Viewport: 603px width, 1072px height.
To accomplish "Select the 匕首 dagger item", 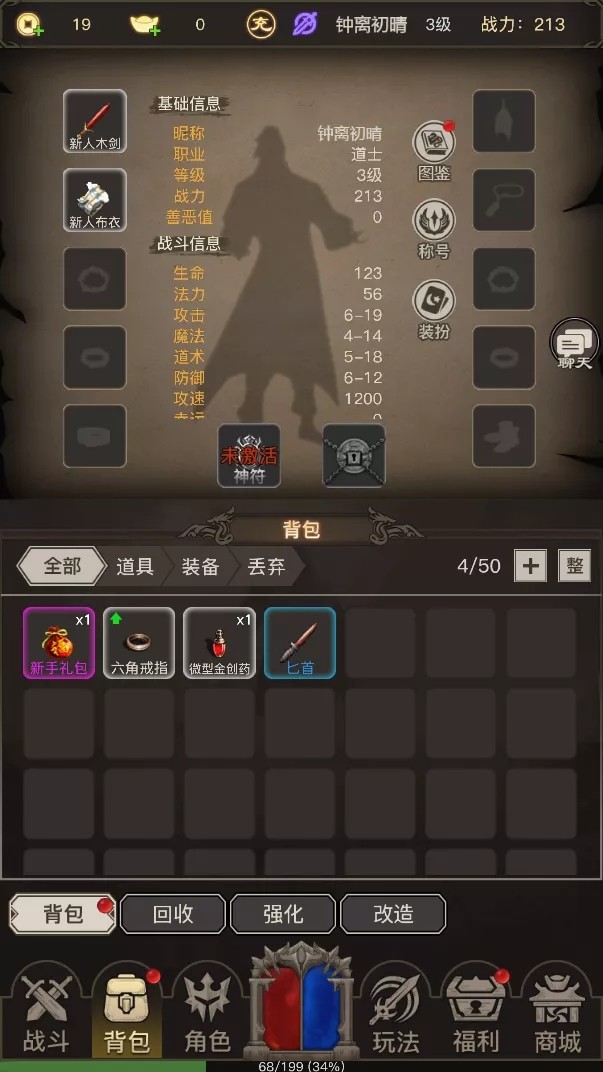I will pyautogui.click(x=300, y=643).
